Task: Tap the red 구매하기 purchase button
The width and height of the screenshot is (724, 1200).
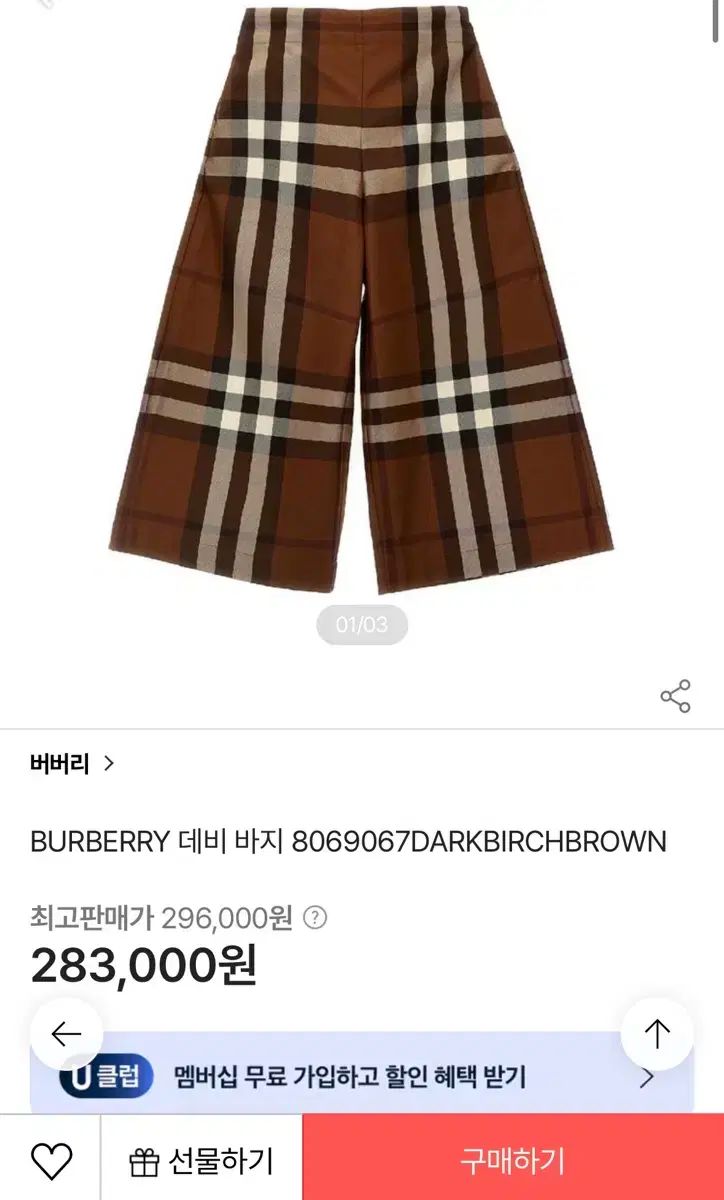Action: point(513,1161)
